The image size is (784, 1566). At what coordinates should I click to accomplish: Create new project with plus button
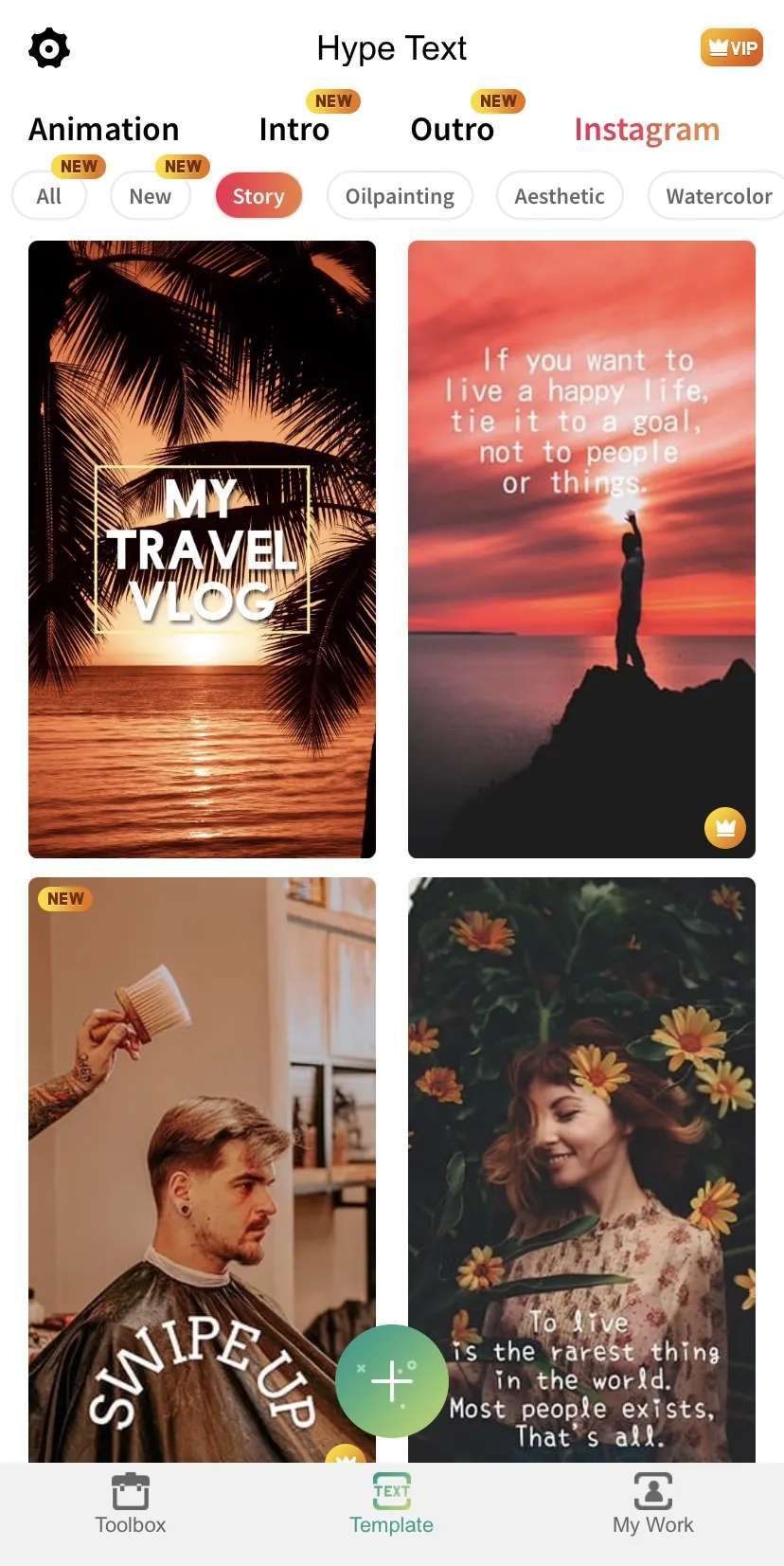pyautogui.click(x=392, y=1381)
